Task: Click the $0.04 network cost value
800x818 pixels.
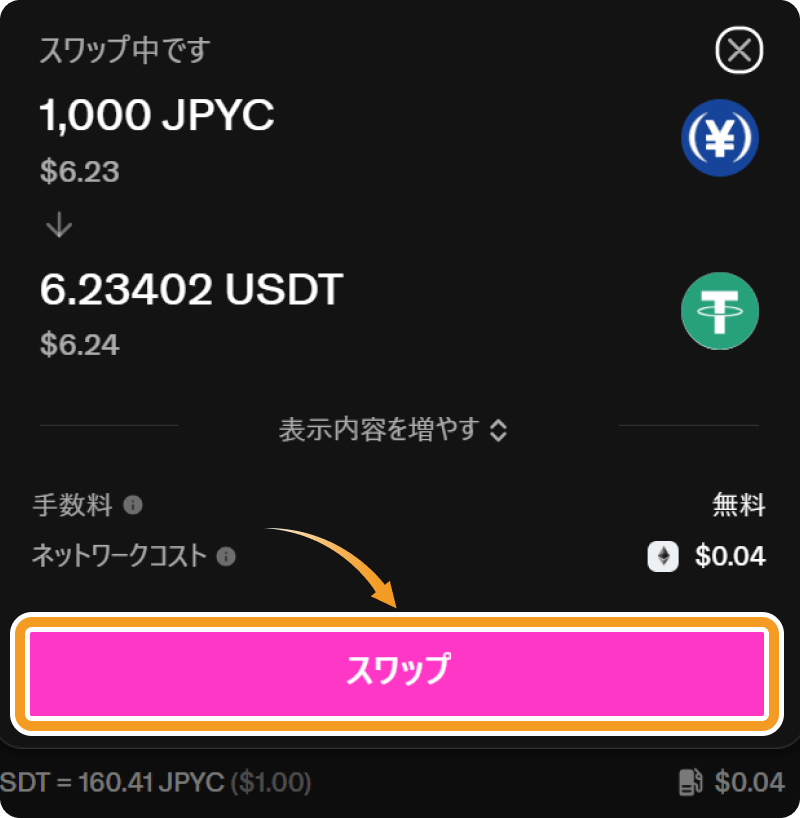Action: 730,556
